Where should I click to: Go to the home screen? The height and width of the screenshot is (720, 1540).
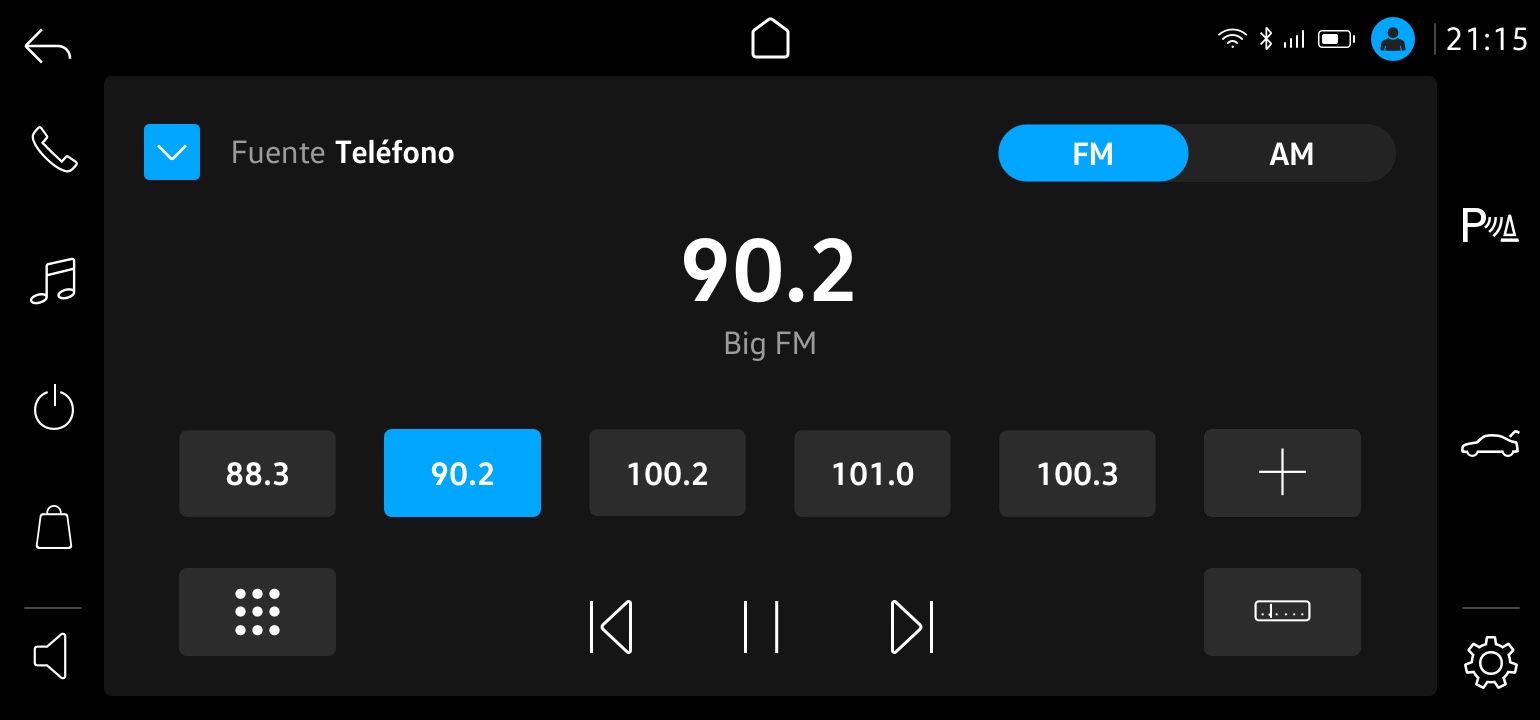pos(770,40)
